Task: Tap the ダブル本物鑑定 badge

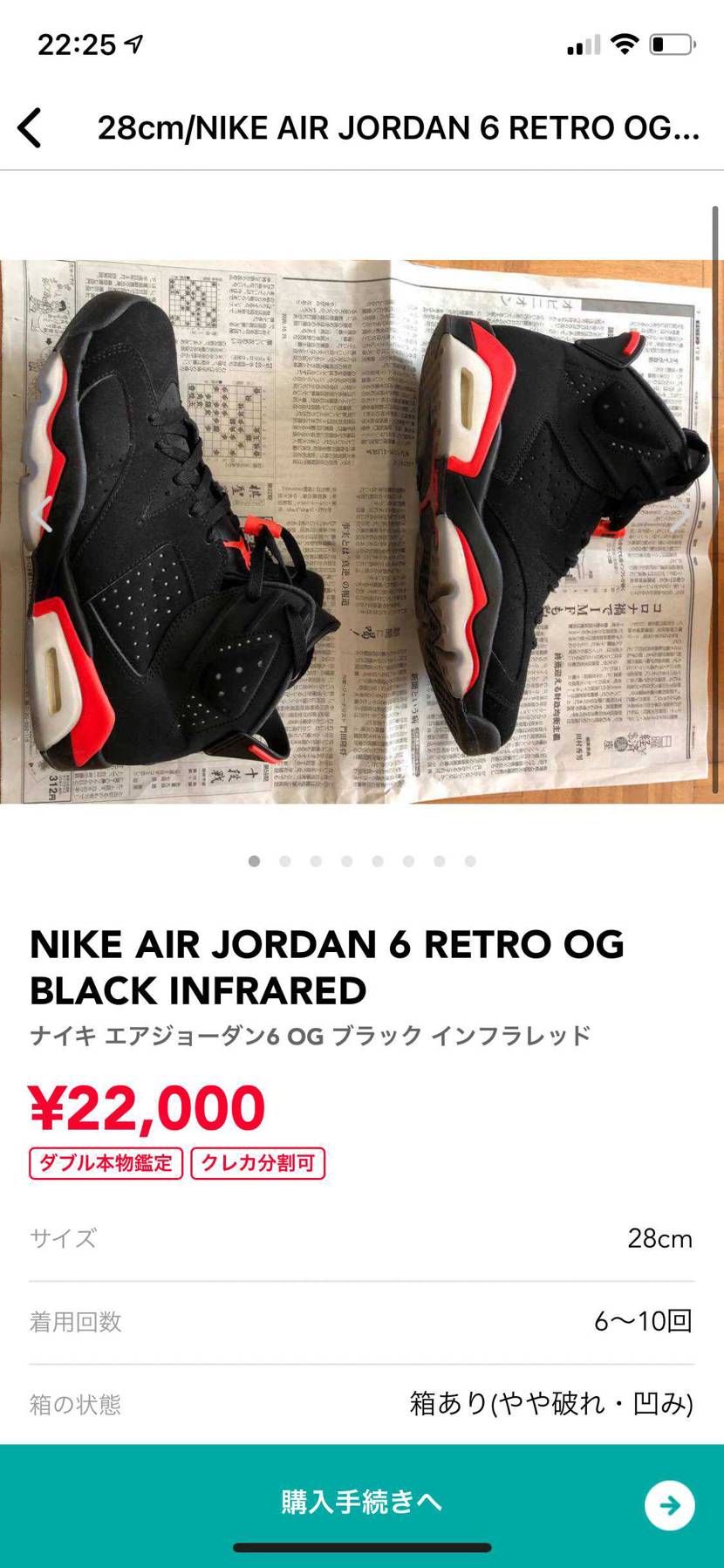Action: (x=106, y=1163)
